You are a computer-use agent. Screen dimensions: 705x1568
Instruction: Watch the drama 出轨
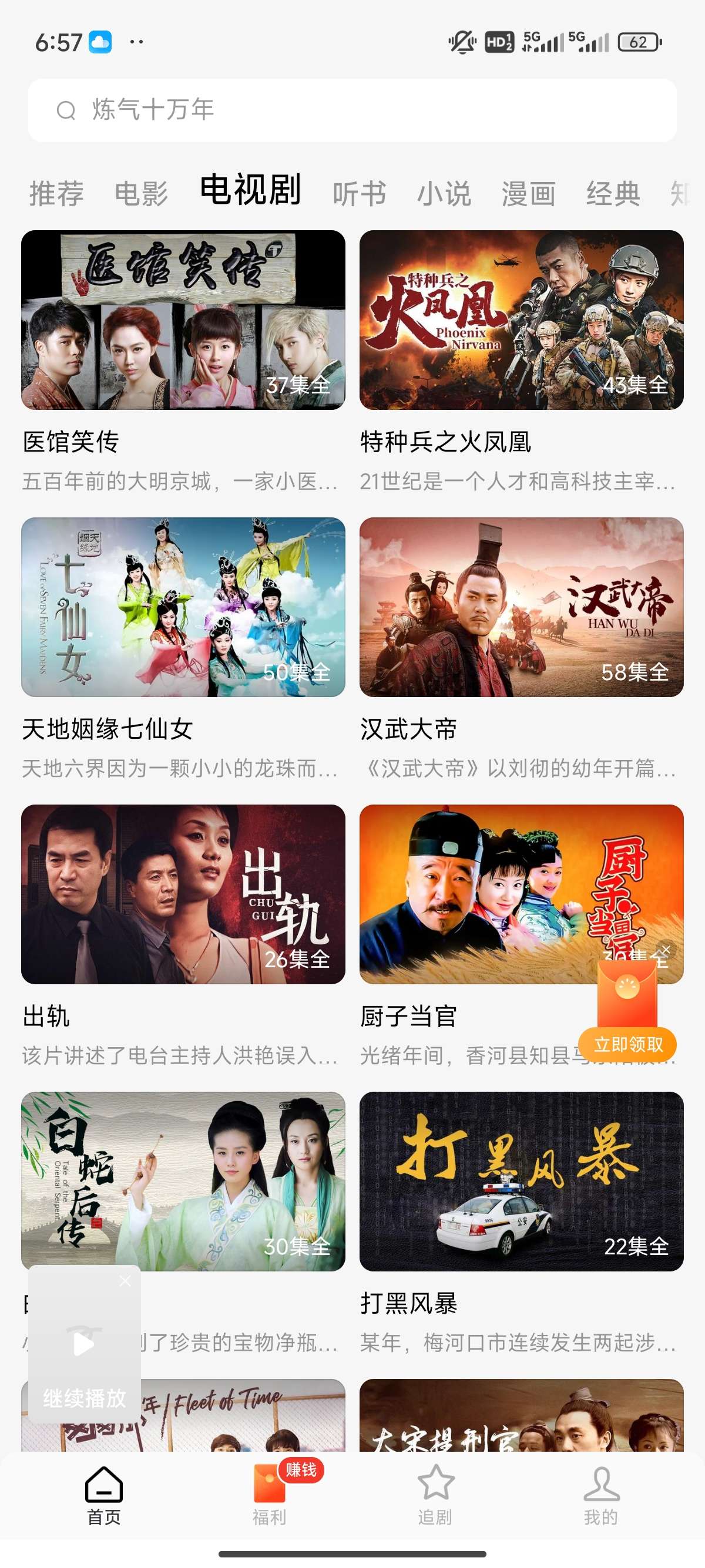click(183, 895)
